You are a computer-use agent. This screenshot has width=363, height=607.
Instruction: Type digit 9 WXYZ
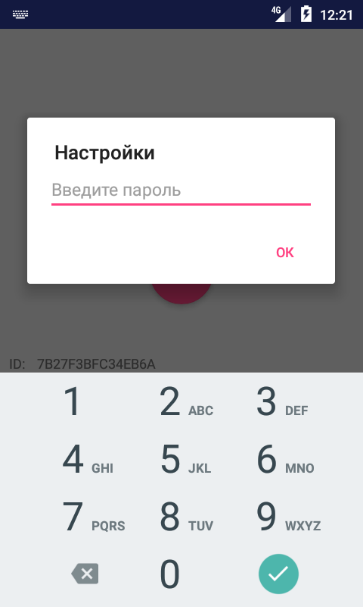(278, 516)
